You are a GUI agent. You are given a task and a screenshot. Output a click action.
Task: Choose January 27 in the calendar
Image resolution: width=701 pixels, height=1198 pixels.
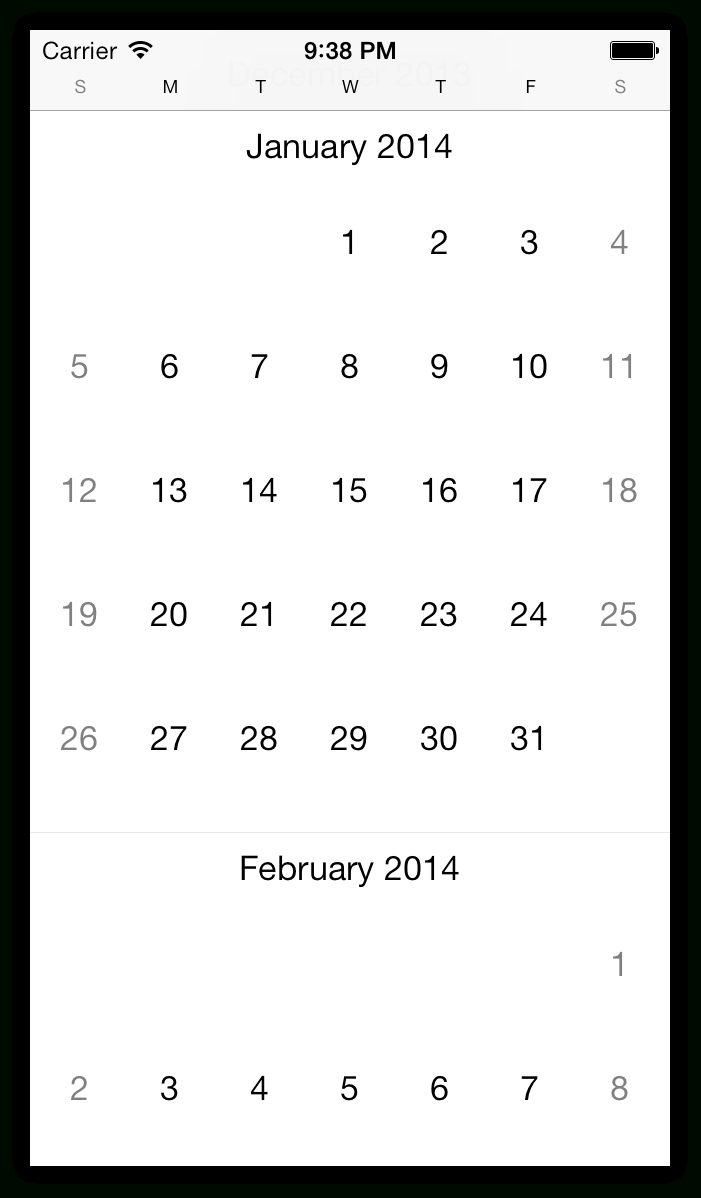coord(169,738)
